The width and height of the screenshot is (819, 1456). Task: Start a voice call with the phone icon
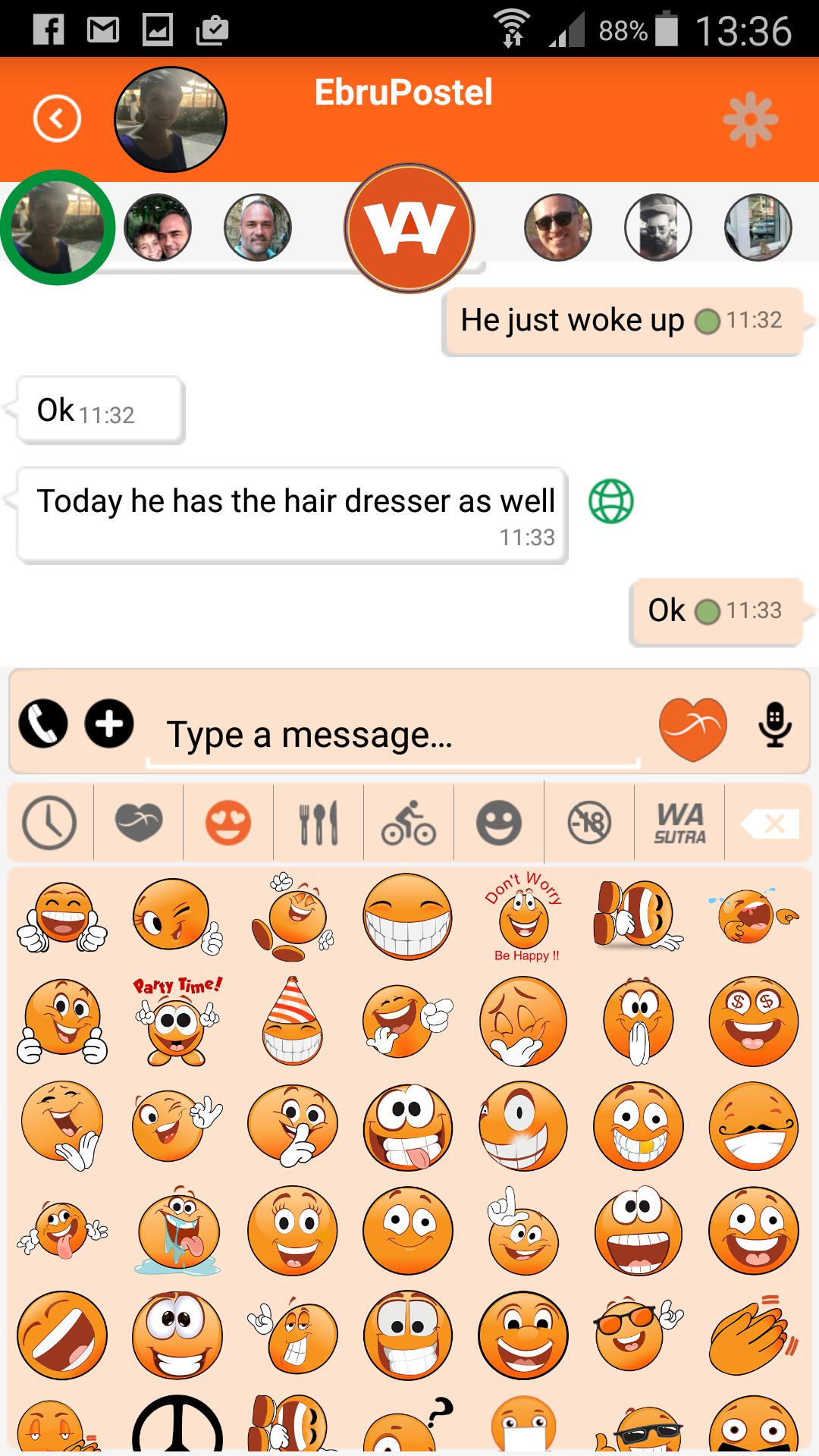(x=43, y=723)
